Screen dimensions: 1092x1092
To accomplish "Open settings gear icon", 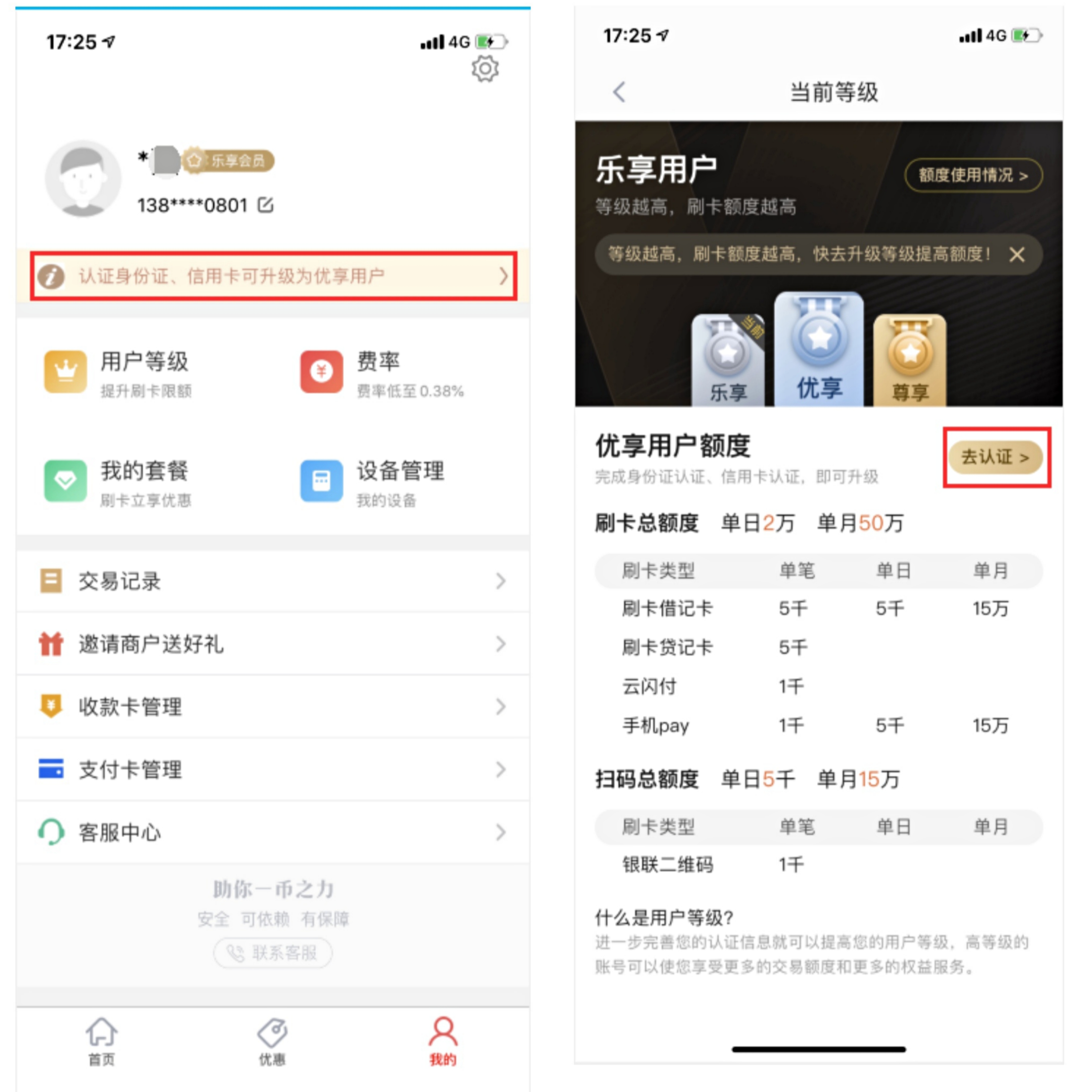I will click(484, 69).
